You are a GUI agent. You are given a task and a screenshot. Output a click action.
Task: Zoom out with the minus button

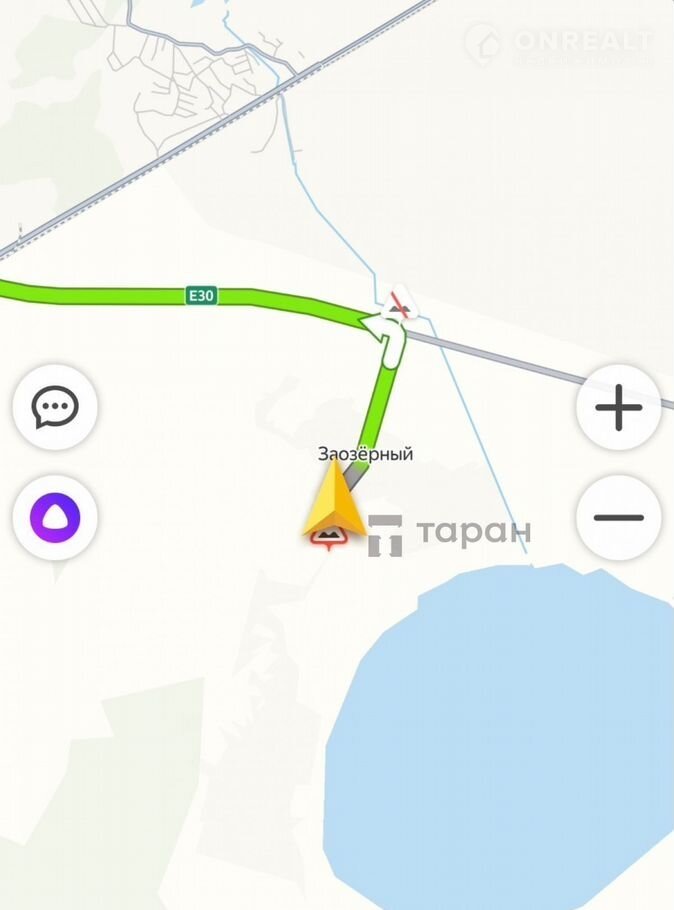[618, 518]
